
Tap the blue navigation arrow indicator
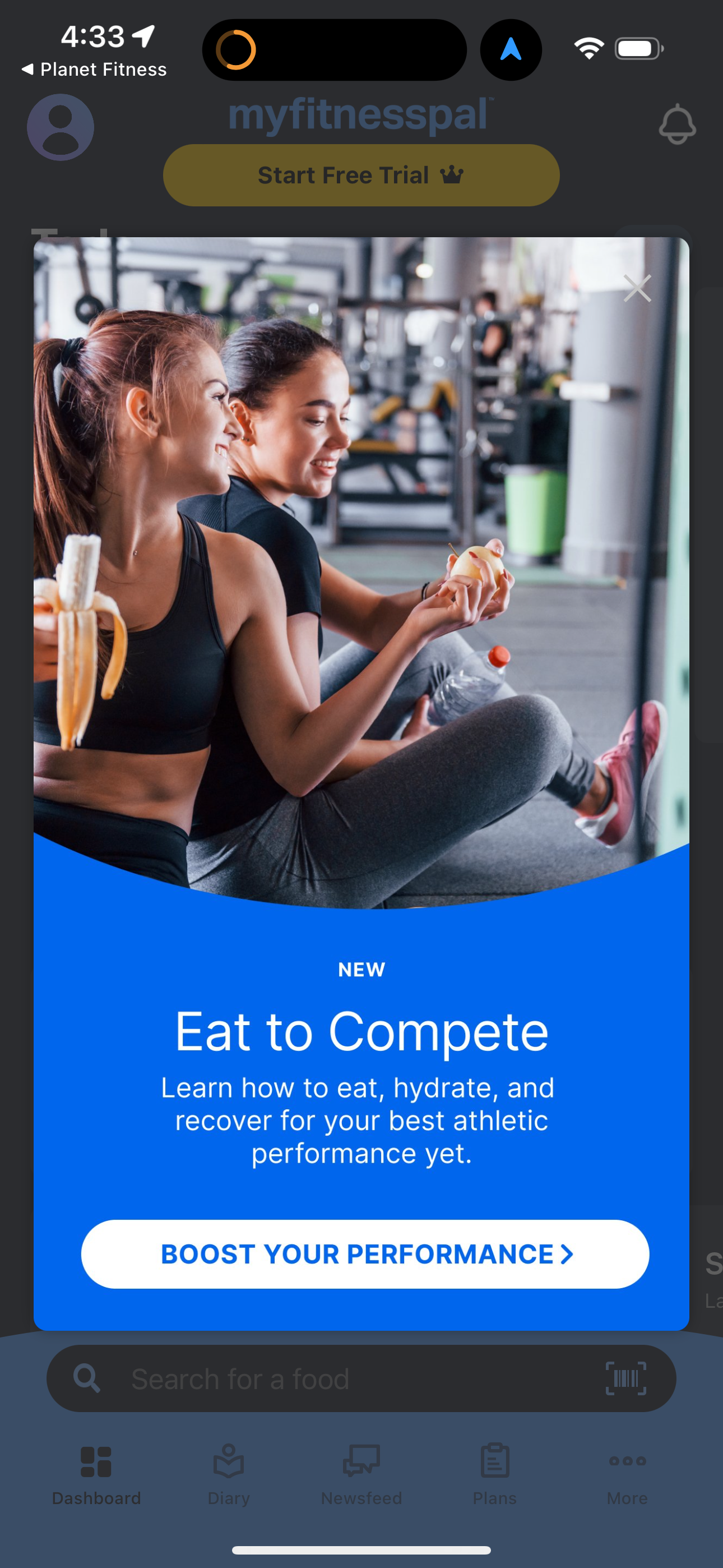click(511, 50)
